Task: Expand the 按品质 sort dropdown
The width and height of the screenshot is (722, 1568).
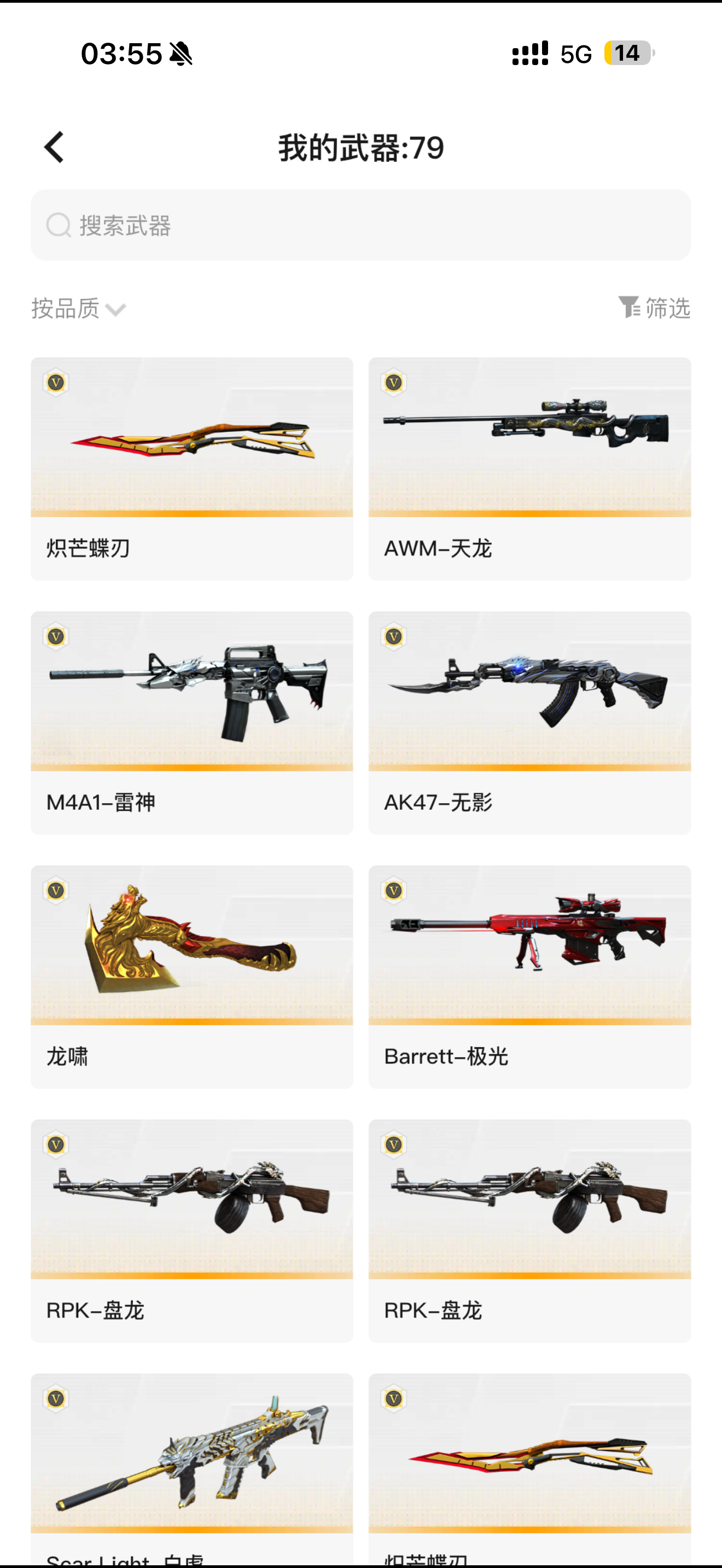Action: point(79,308)
